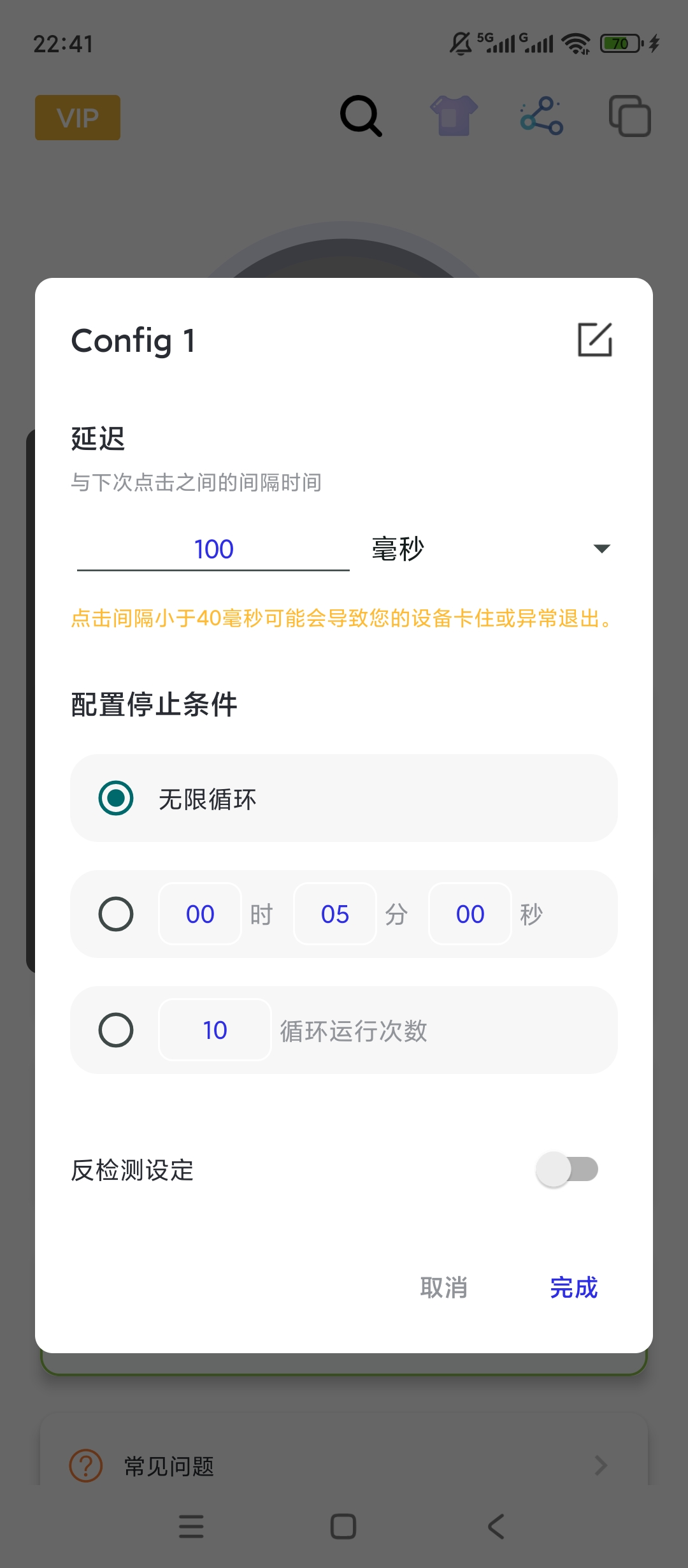Cancel the dialog with 取消
Screen dimensions: 688x1568
pos(444,1288)
